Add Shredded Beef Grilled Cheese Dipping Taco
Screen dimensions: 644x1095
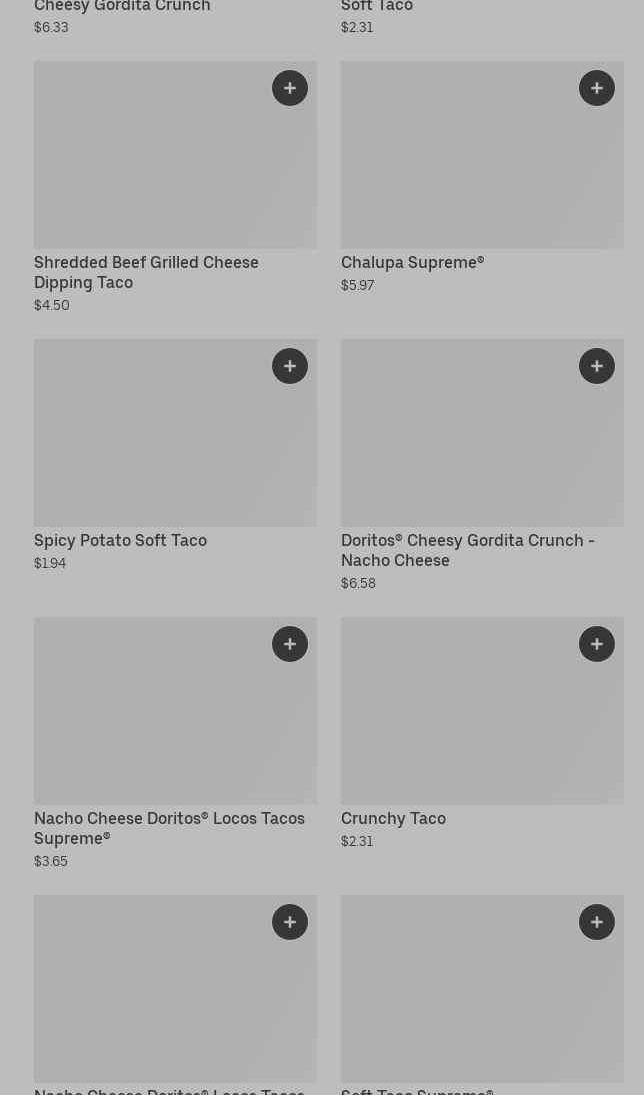pyautogui.click(x=290, y=88)
